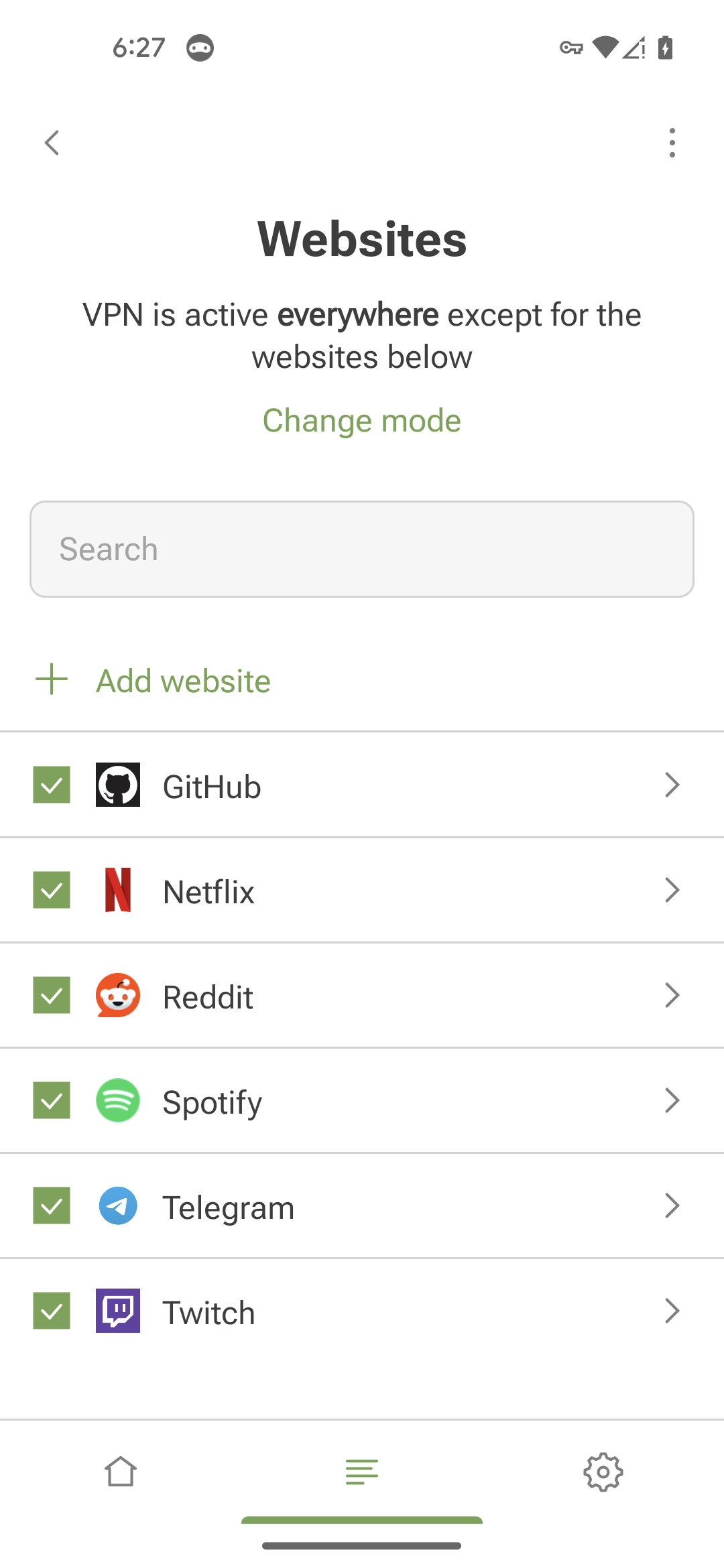Open GitHub website details
724x1568 pixels.
click(x=672, y=785)
